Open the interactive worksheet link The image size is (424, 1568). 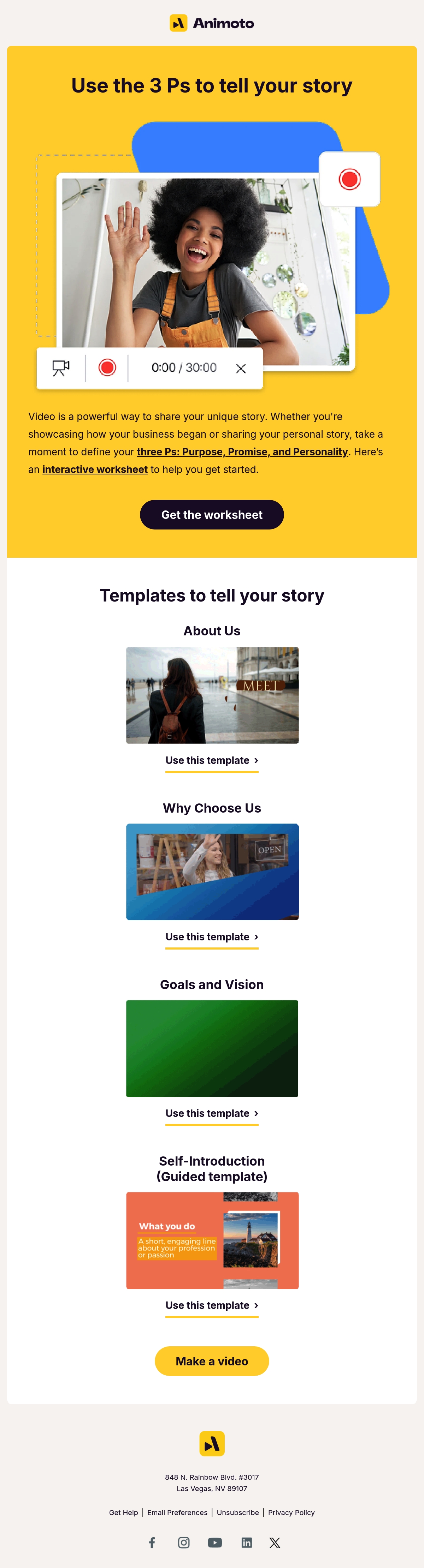(95, 469)
